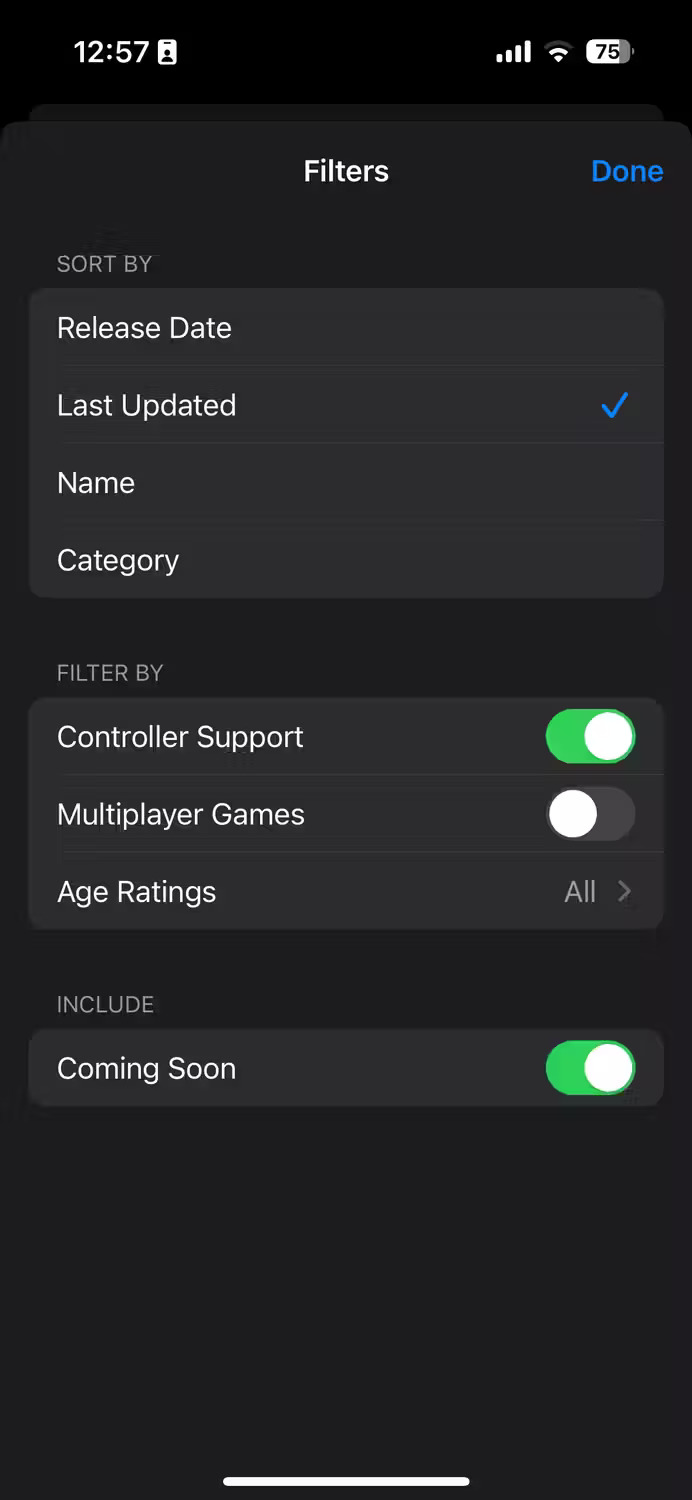Sort the list by Name
Image resolution: width=692 pixels, height=1500 pixels.
(x=346, y=482)
